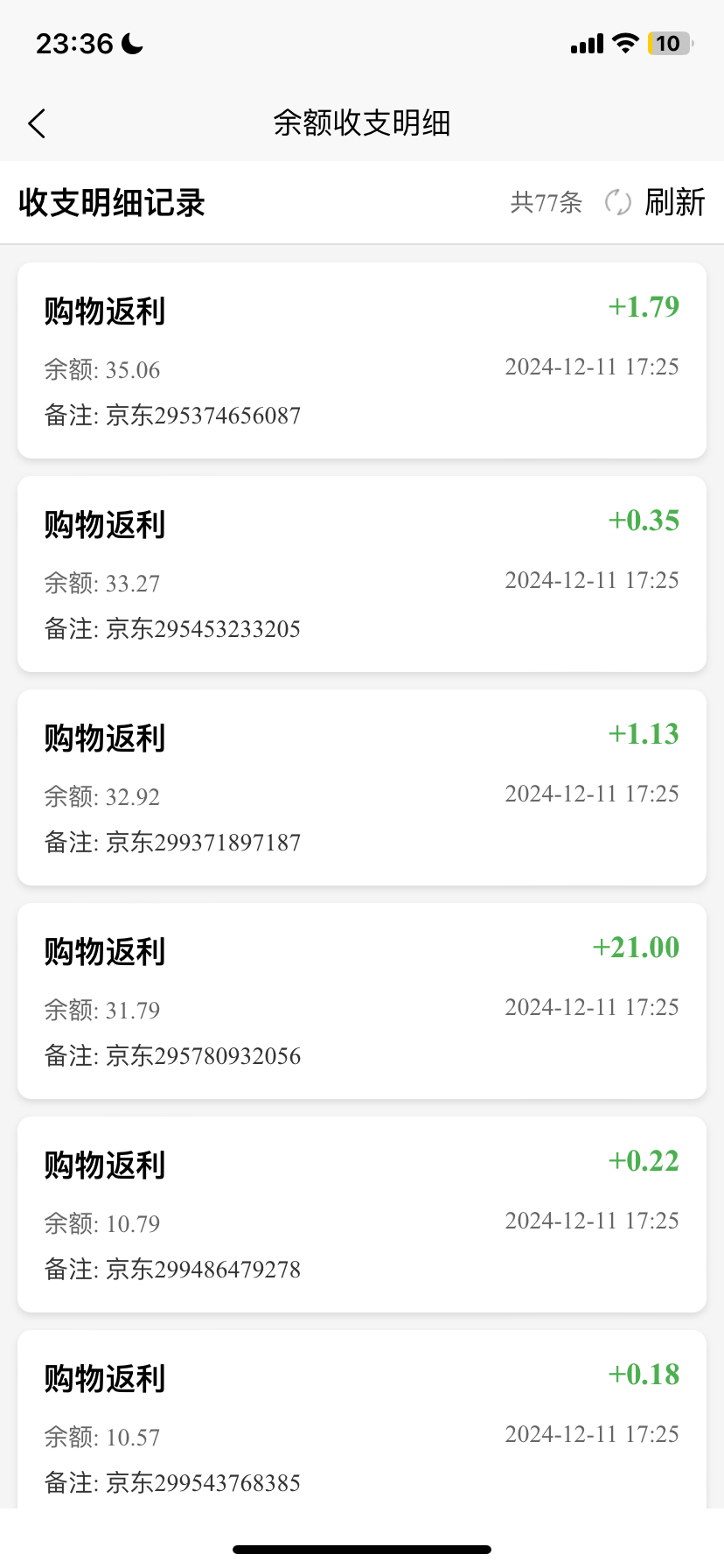Click the moon icon in status bar
This screenshot has width=724, height=1568.
[129, 41]
